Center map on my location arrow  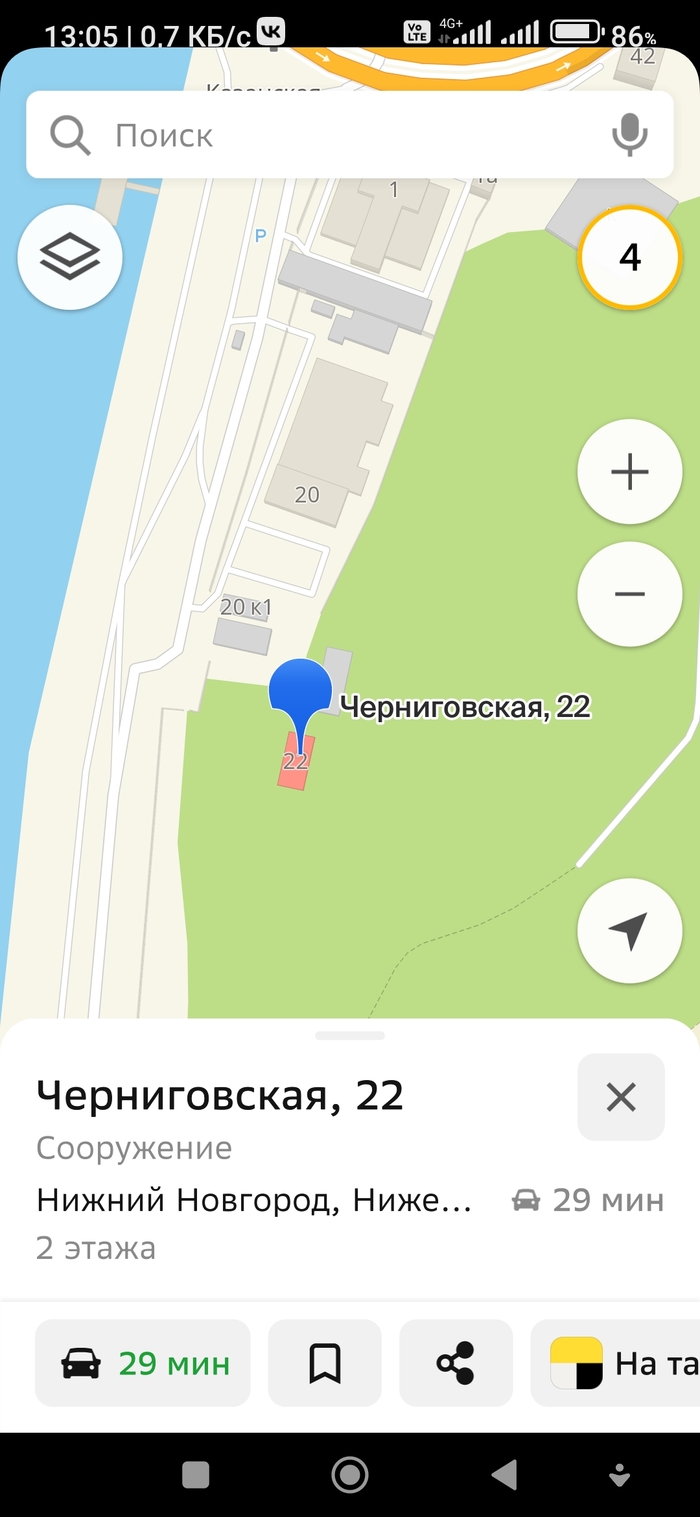pos(629,931)
